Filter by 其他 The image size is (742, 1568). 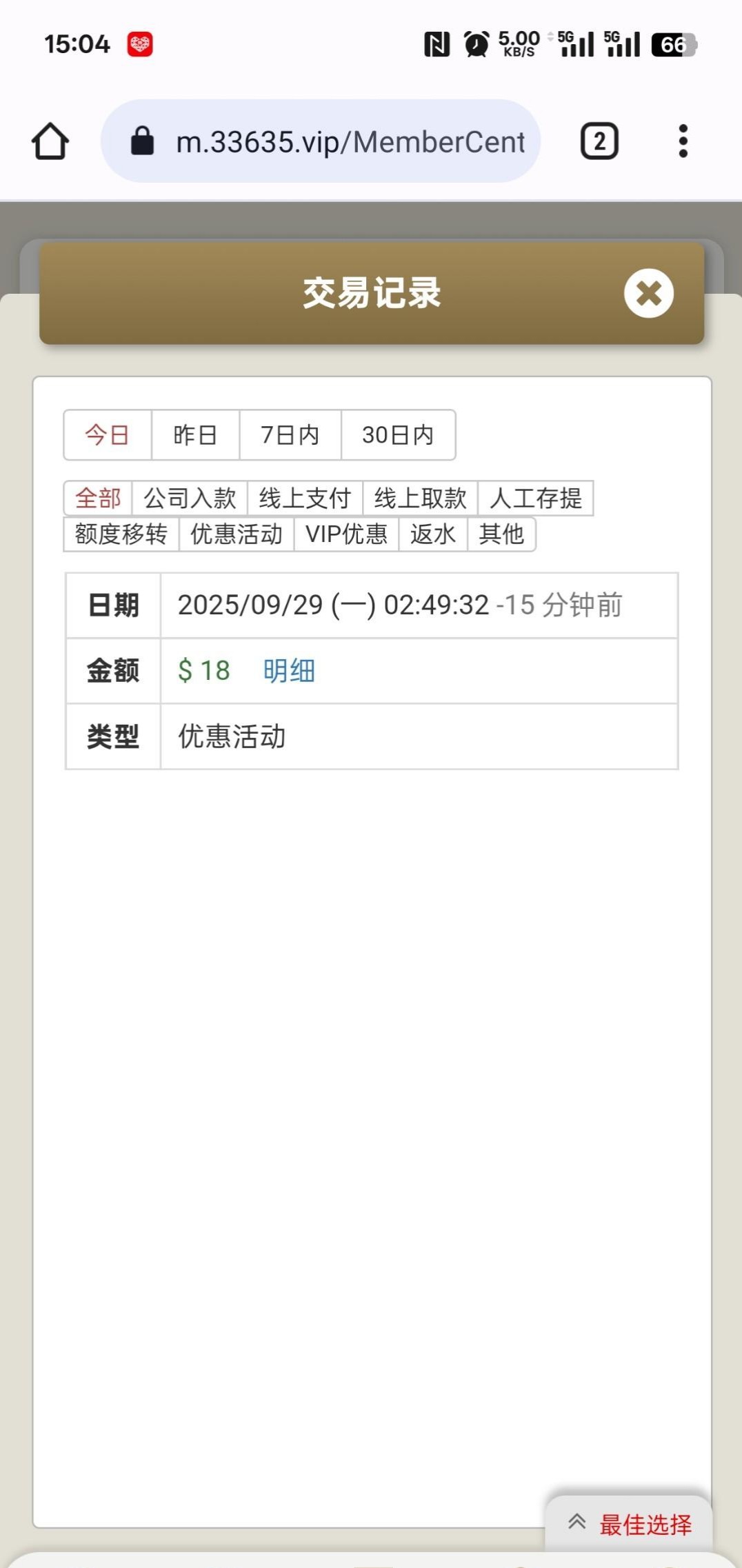tap(501, 534)
